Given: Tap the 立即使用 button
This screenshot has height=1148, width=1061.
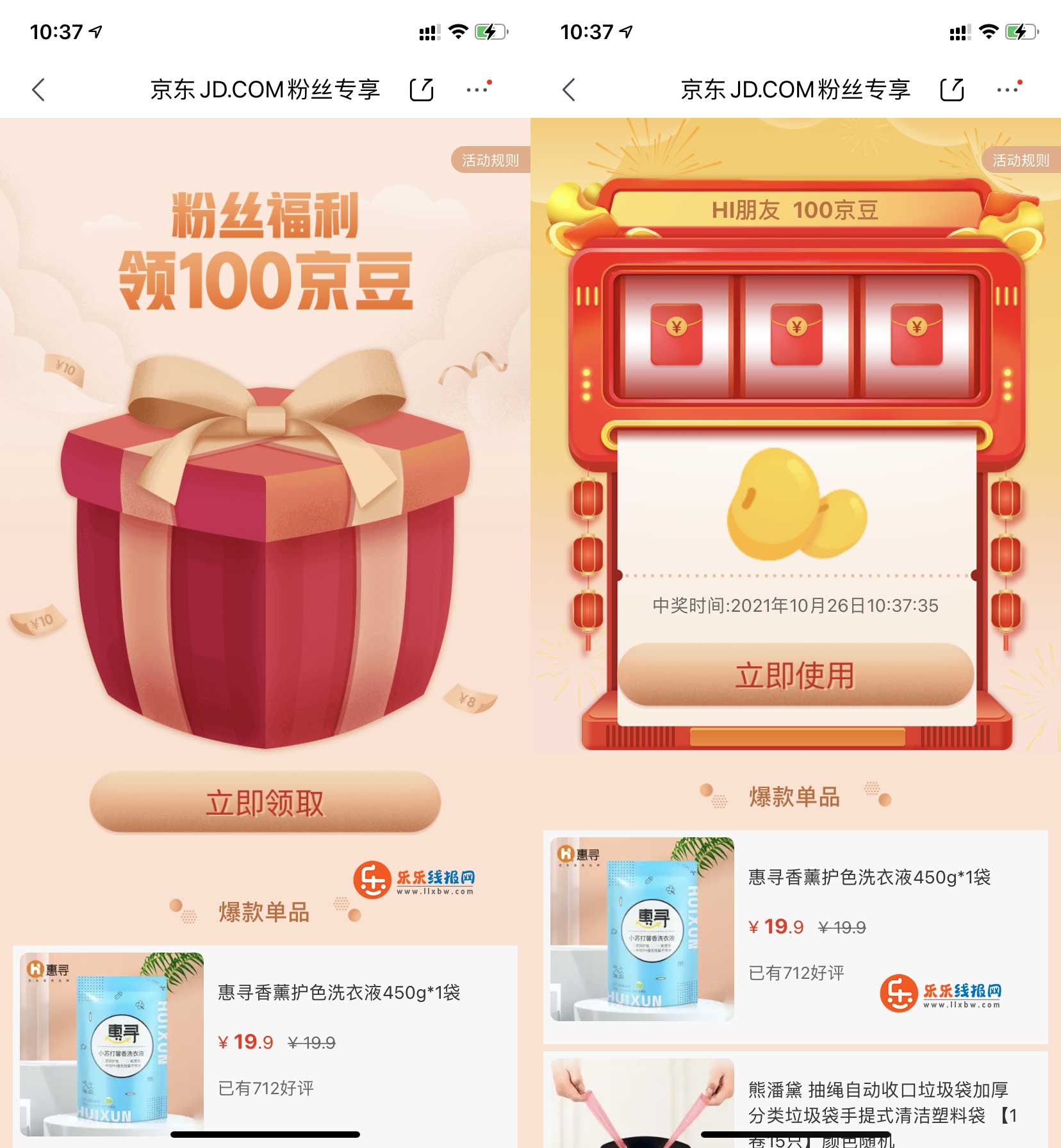Looking at the screenshot, I should point(798,675).
